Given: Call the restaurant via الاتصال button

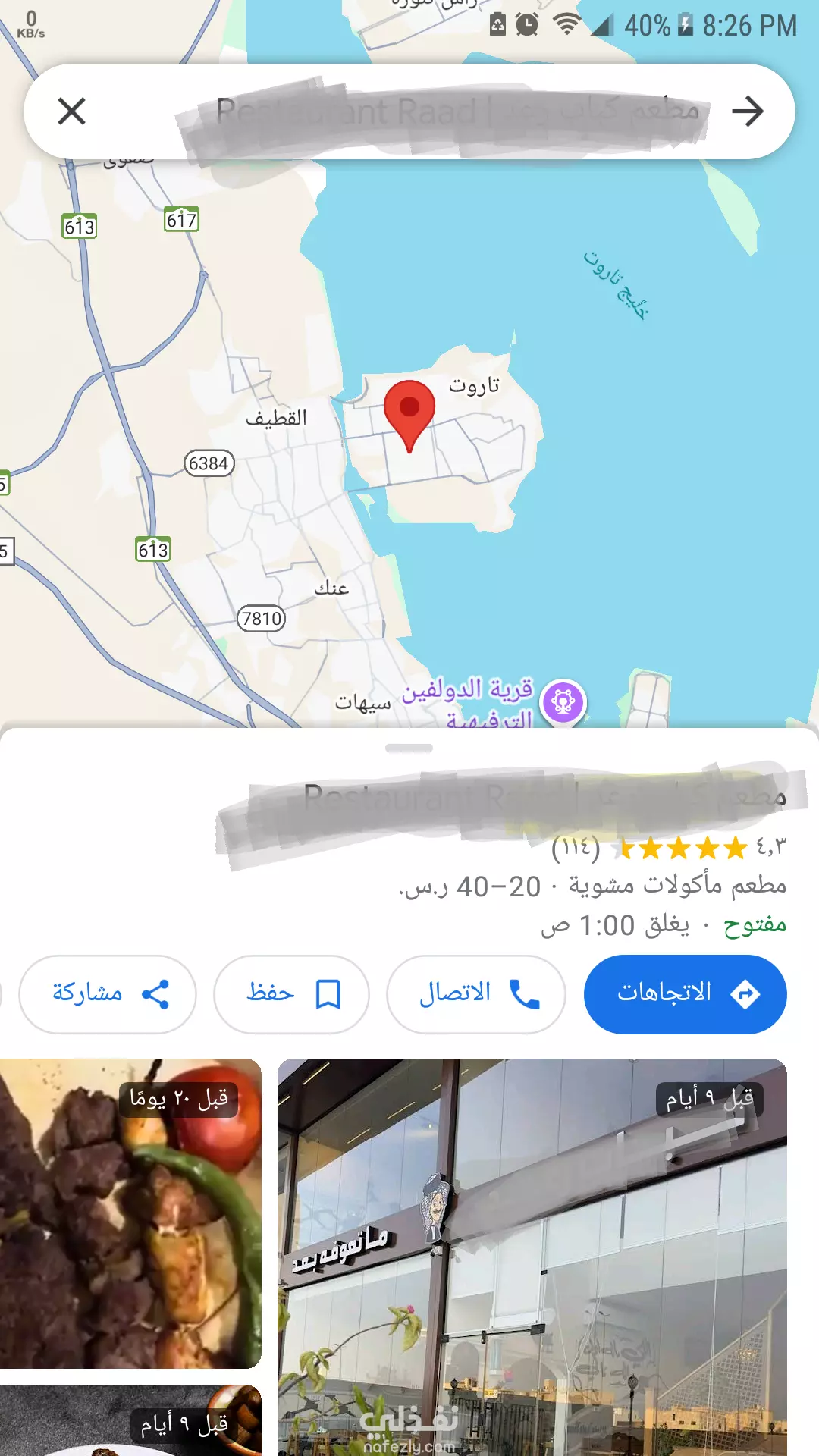Looking at the screenshot, I should [476, 993].
